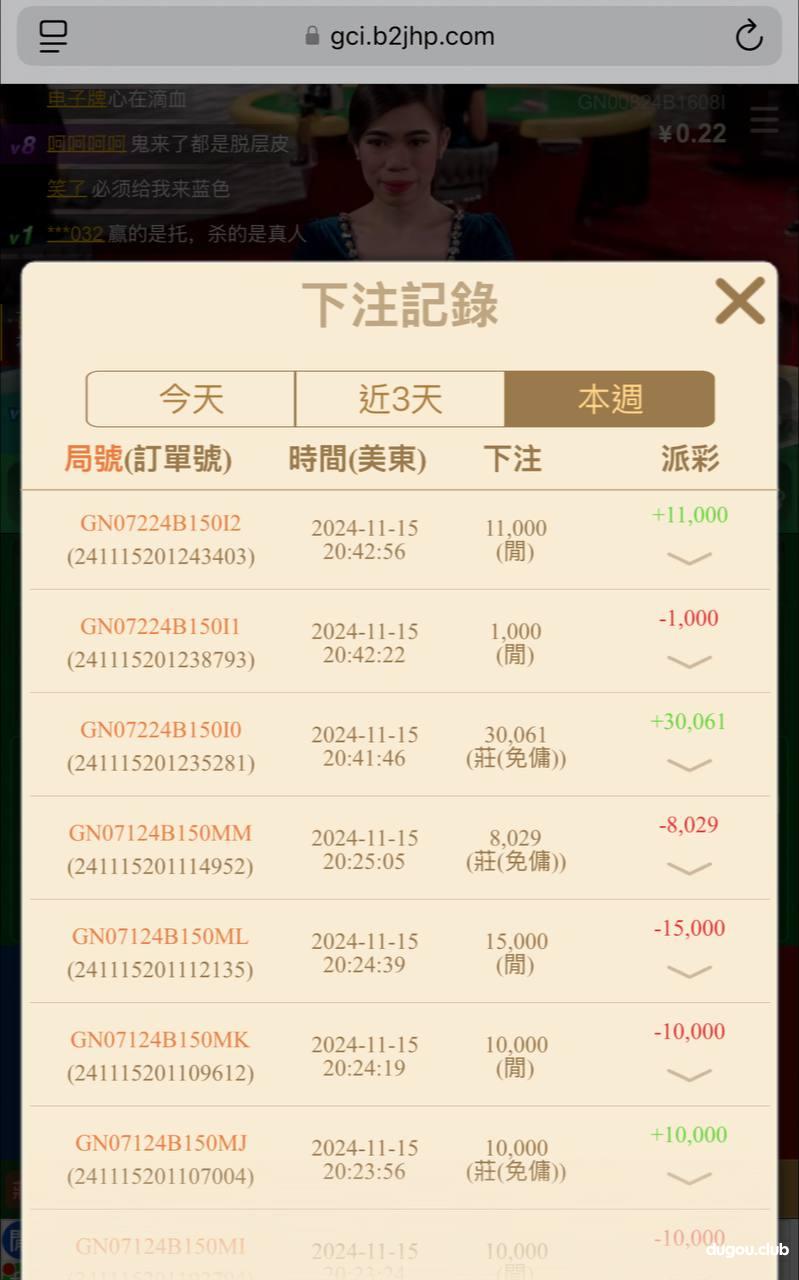Screen dimensions: 799x1280
Task: Expand details for GN07224B150I0 bet
Action: [x=689, y=765]
